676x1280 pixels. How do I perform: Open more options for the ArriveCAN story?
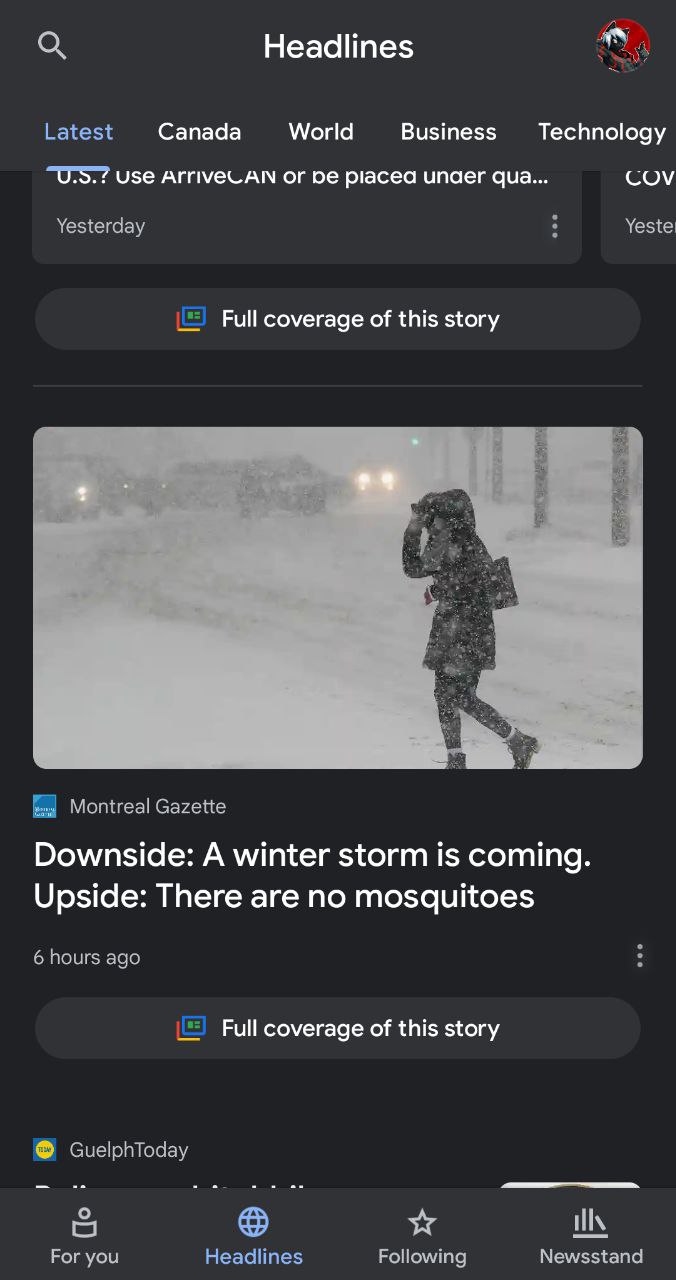(x=554, y=226)
